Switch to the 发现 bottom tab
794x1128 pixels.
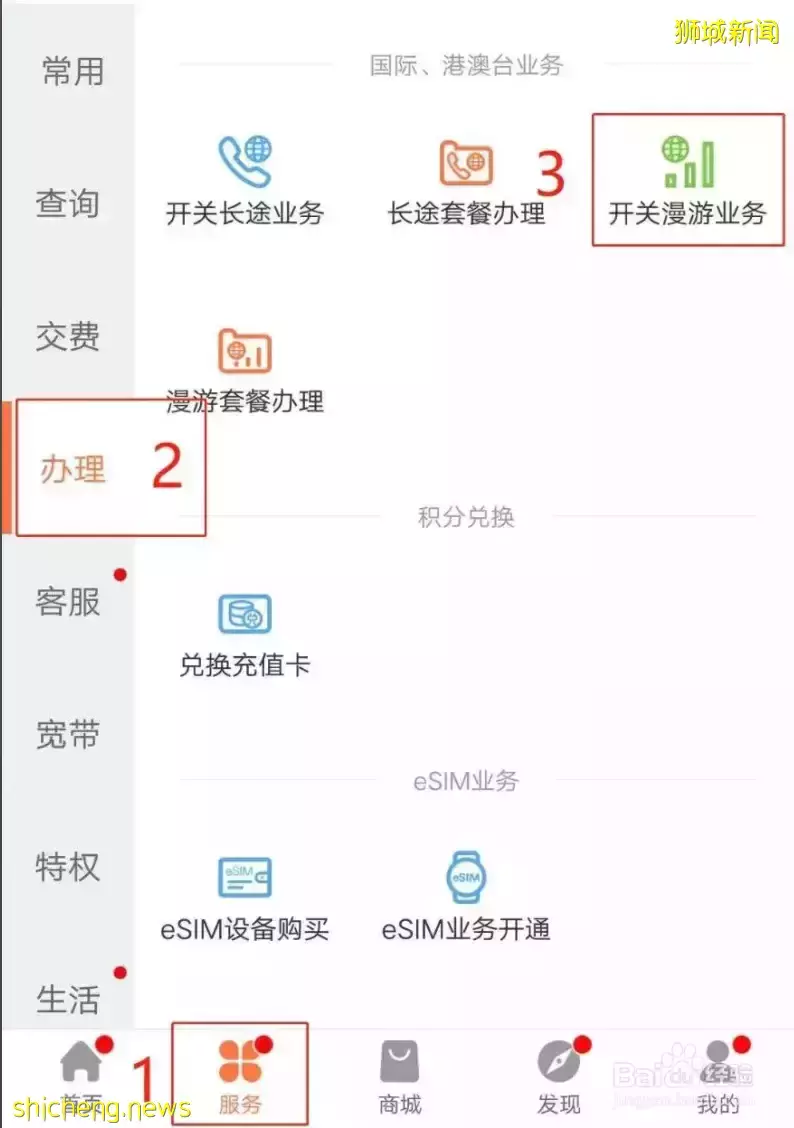[558, 1077]
